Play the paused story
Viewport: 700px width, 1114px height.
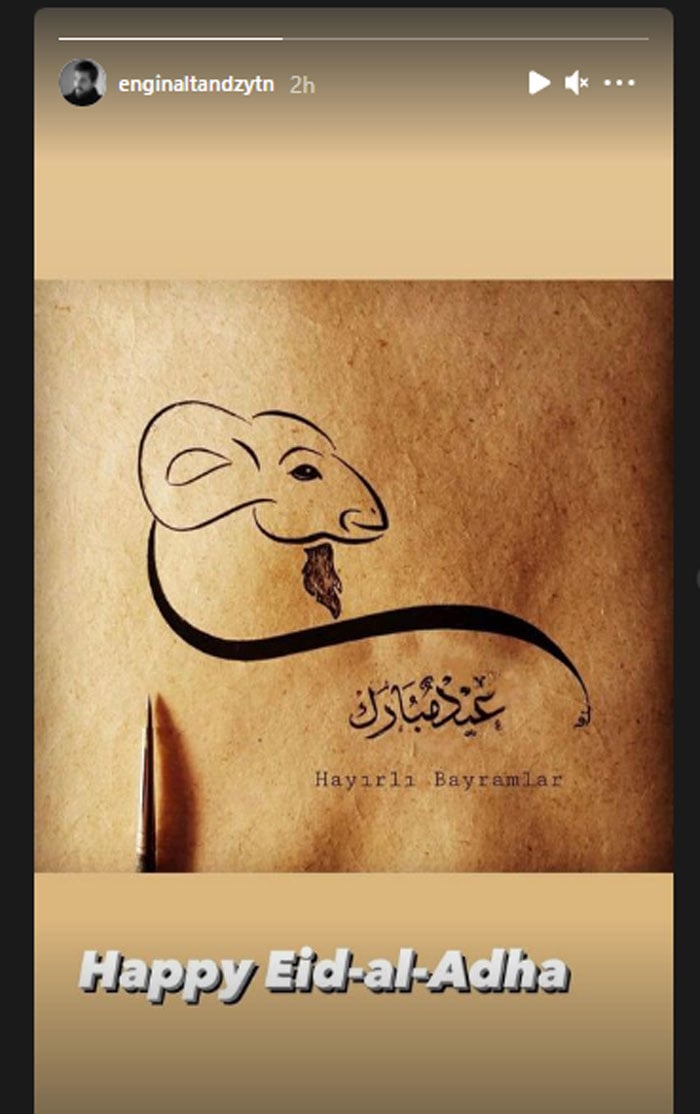point(539,83)
